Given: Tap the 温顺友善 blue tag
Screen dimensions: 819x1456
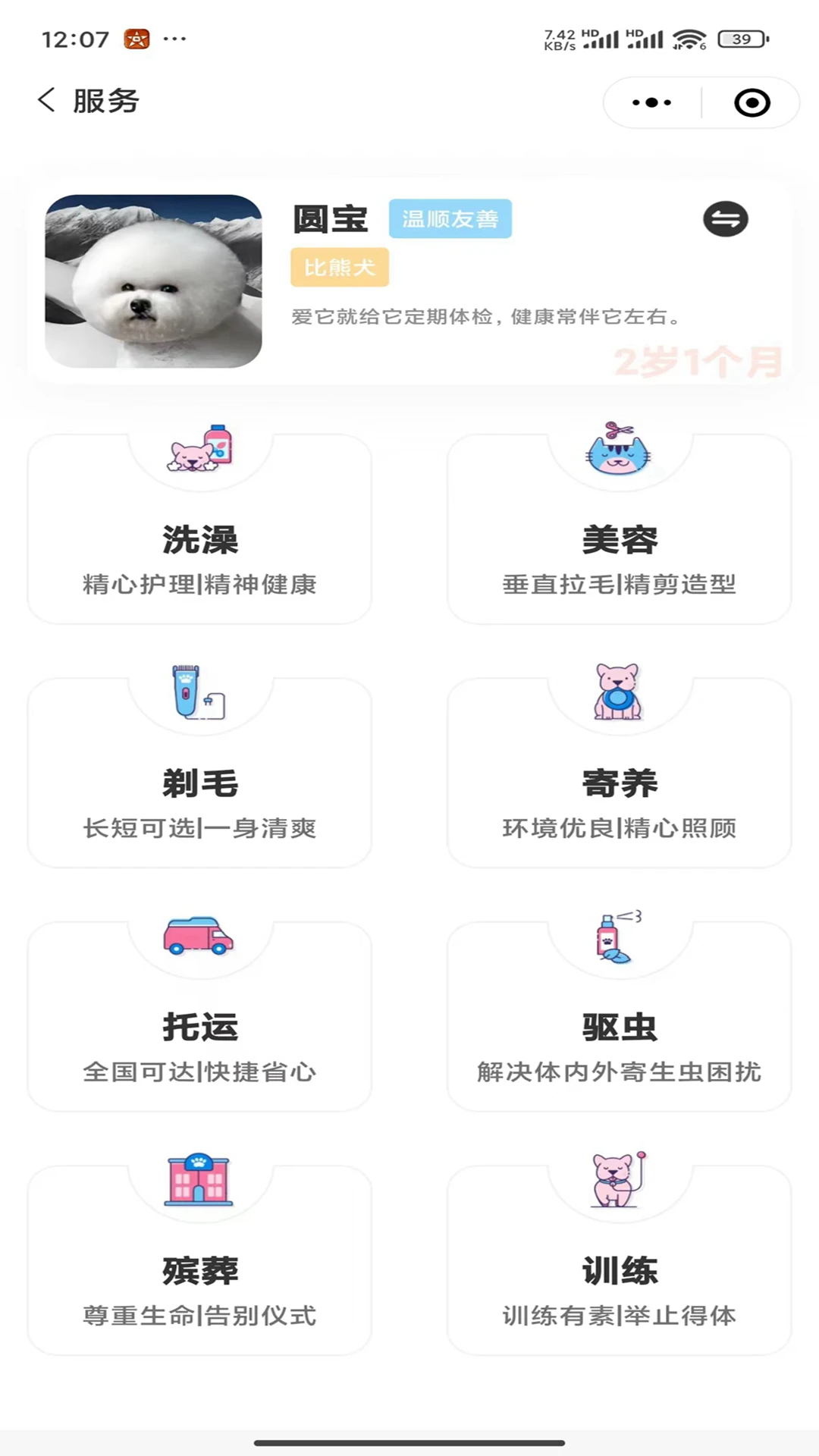Looking at the screenshot, I should (x=450, y=218).
